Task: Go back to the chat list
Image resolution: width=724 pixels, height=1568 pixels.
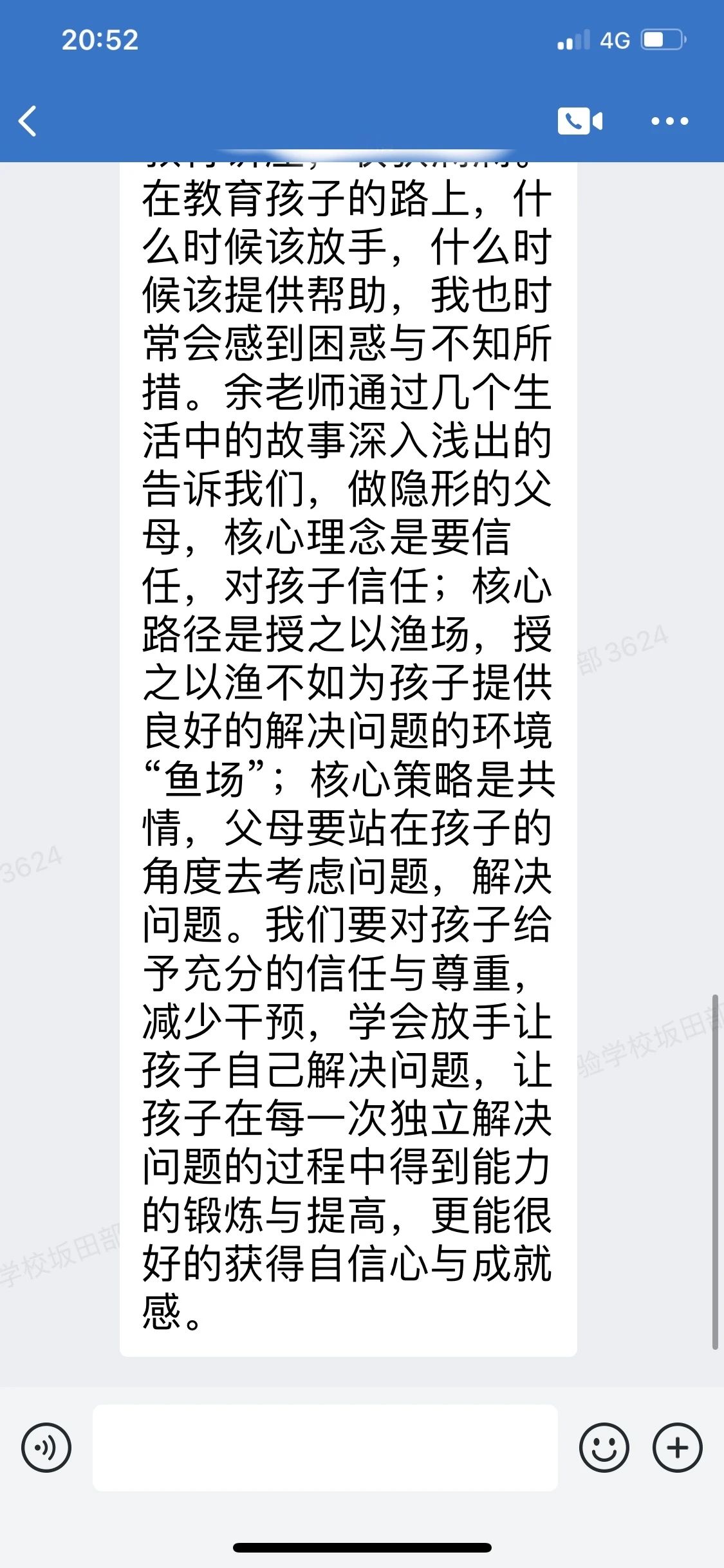Action: (x=28, y=121)
